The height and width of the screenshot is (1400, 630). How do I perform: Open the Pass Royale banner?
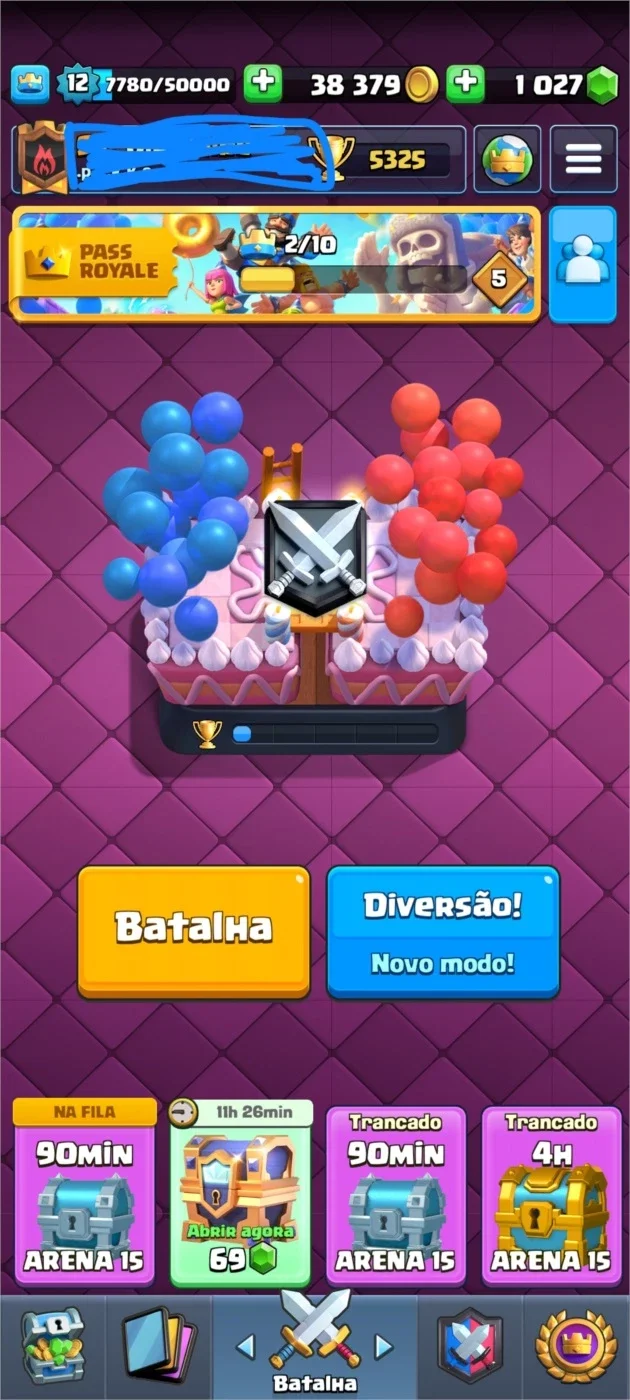pyautogui.click(x=275, y=264)
